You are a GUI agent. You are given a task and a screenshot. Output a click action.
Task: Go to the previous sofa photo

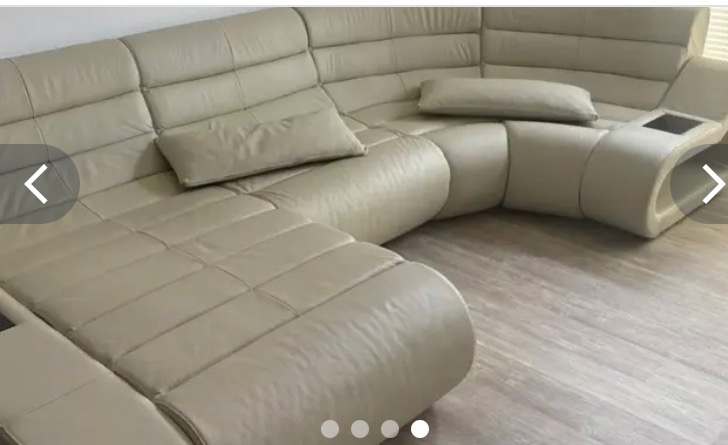[x=36, y=184]
